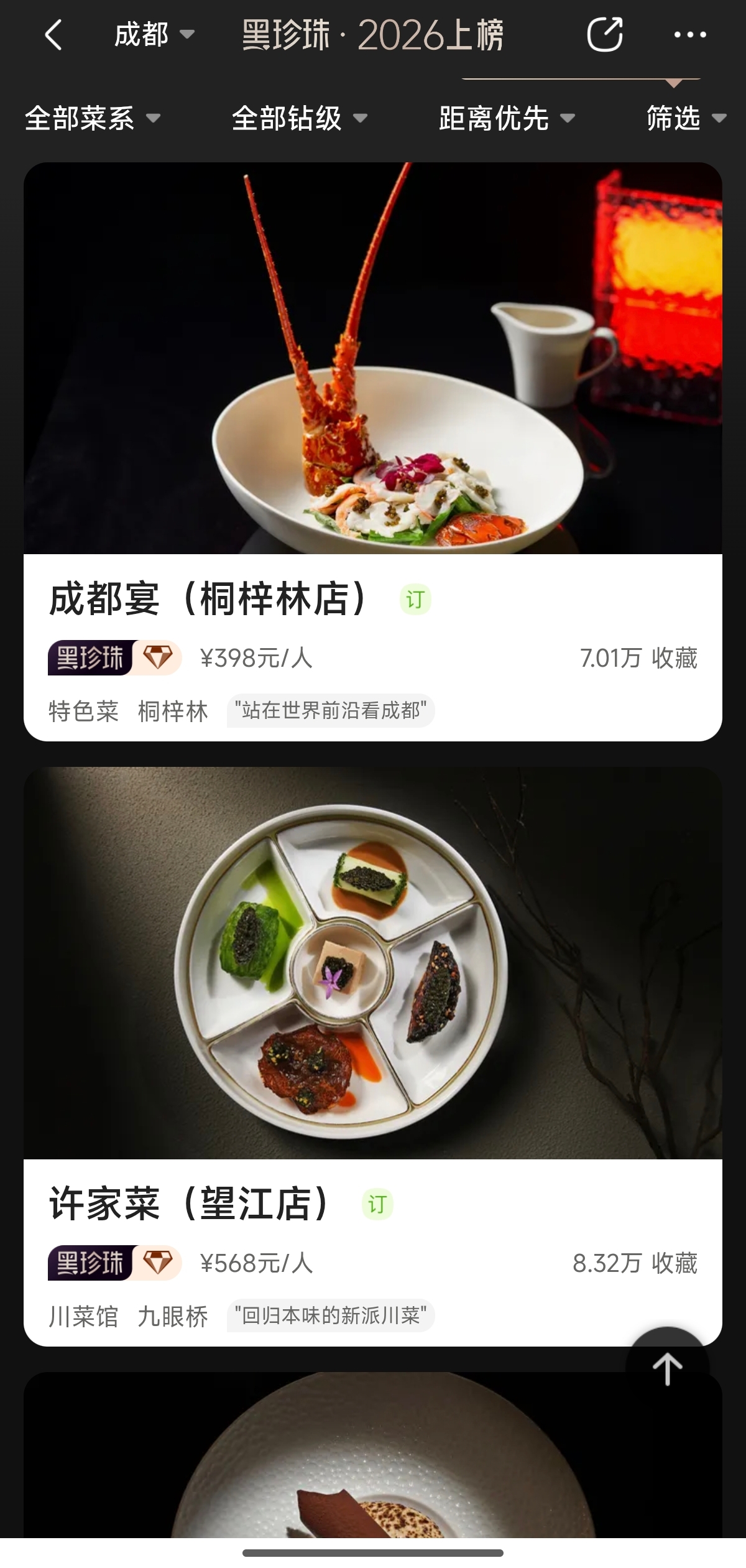Open the 全部钻级 diamond-level filter
This screenshot has height=1568, width=746.
click(297, 119)
